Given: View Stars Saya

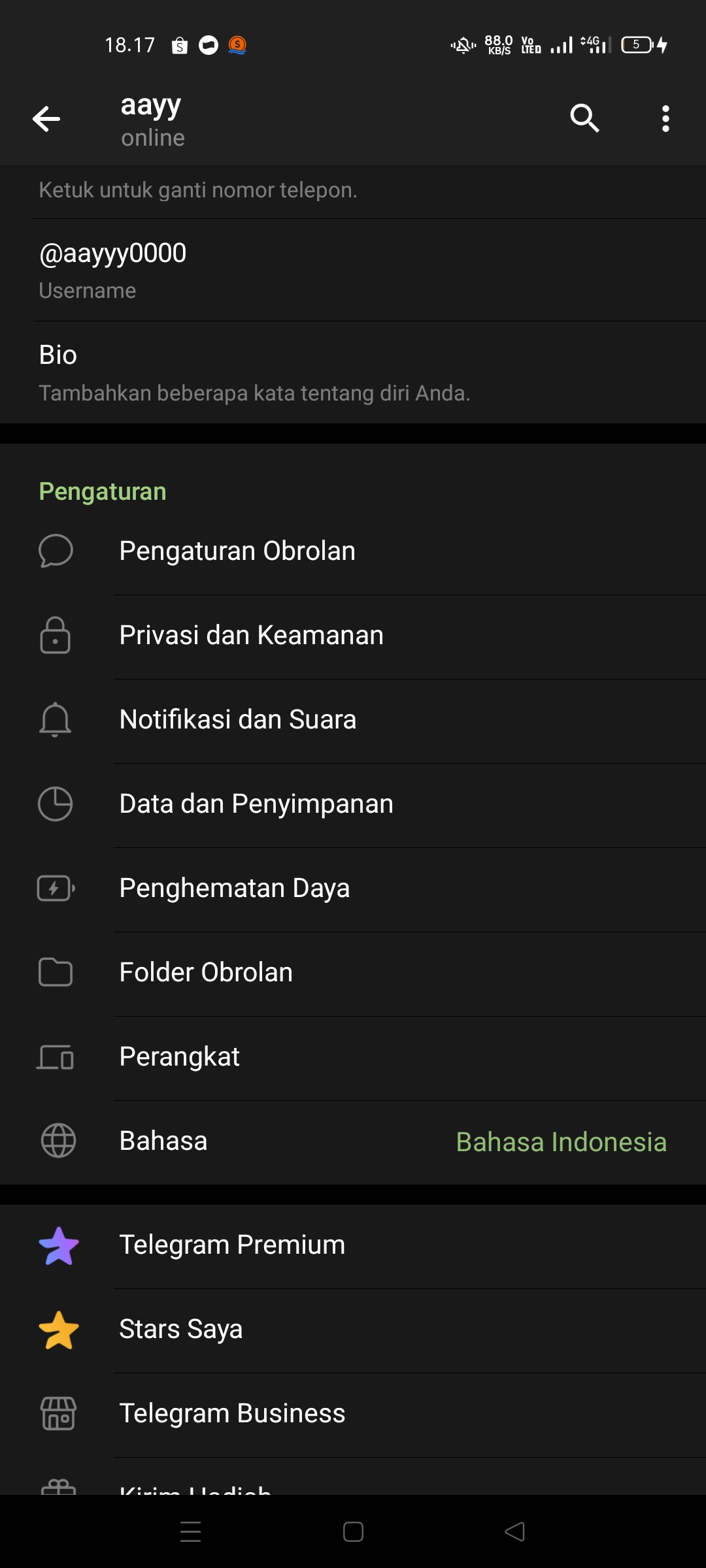Looking at the screenshot, I should [353, 1330].
